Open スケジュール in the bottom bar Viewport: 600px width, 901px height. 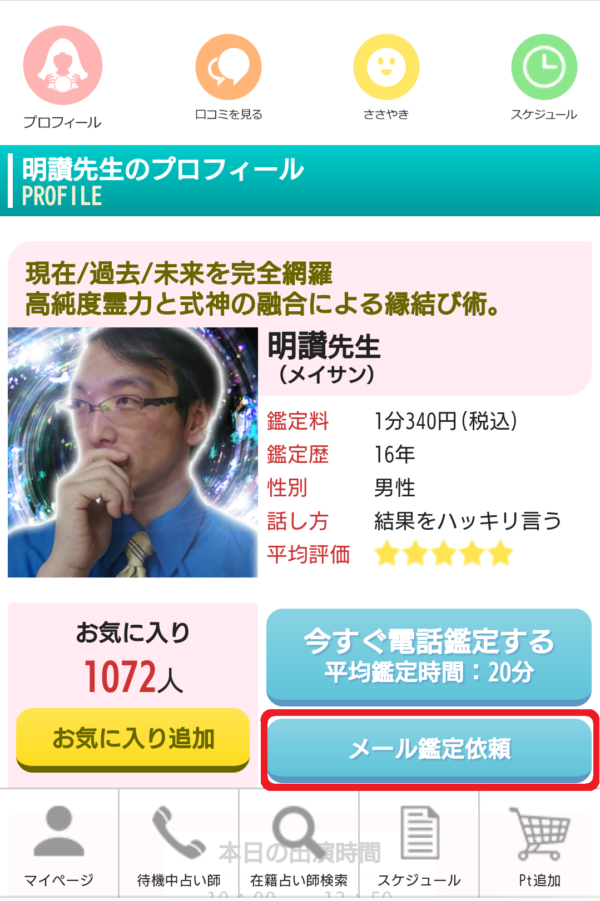click(x=419, y=845)
